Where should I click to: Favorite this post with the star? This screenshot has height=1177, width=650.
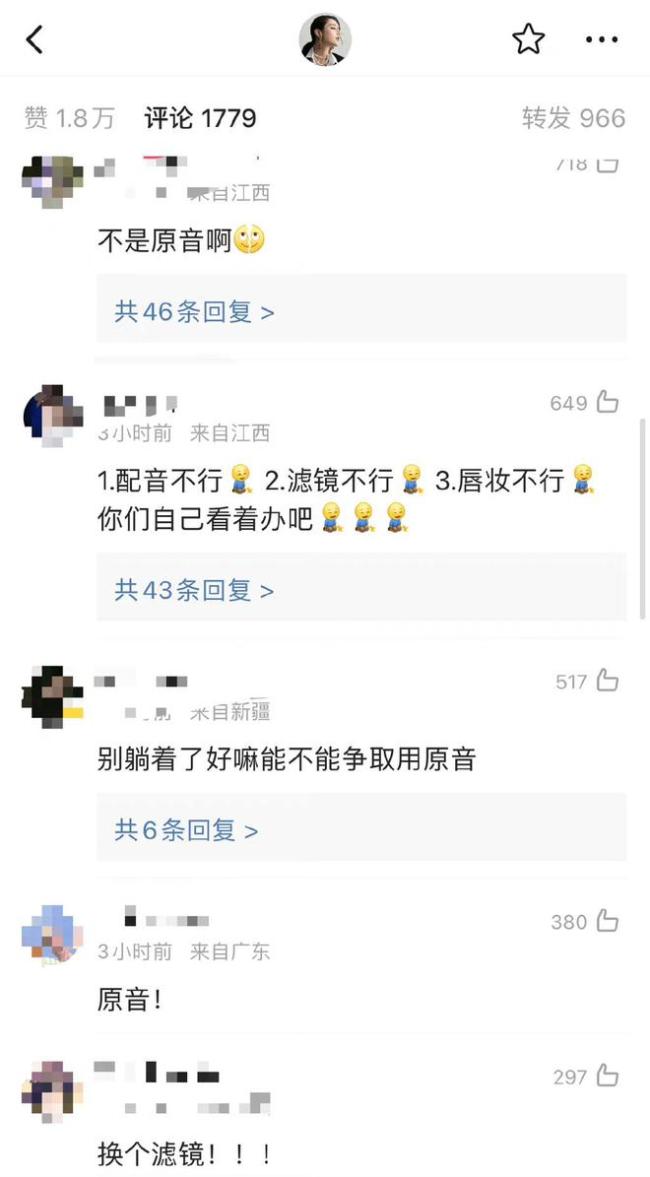(528, 40)
